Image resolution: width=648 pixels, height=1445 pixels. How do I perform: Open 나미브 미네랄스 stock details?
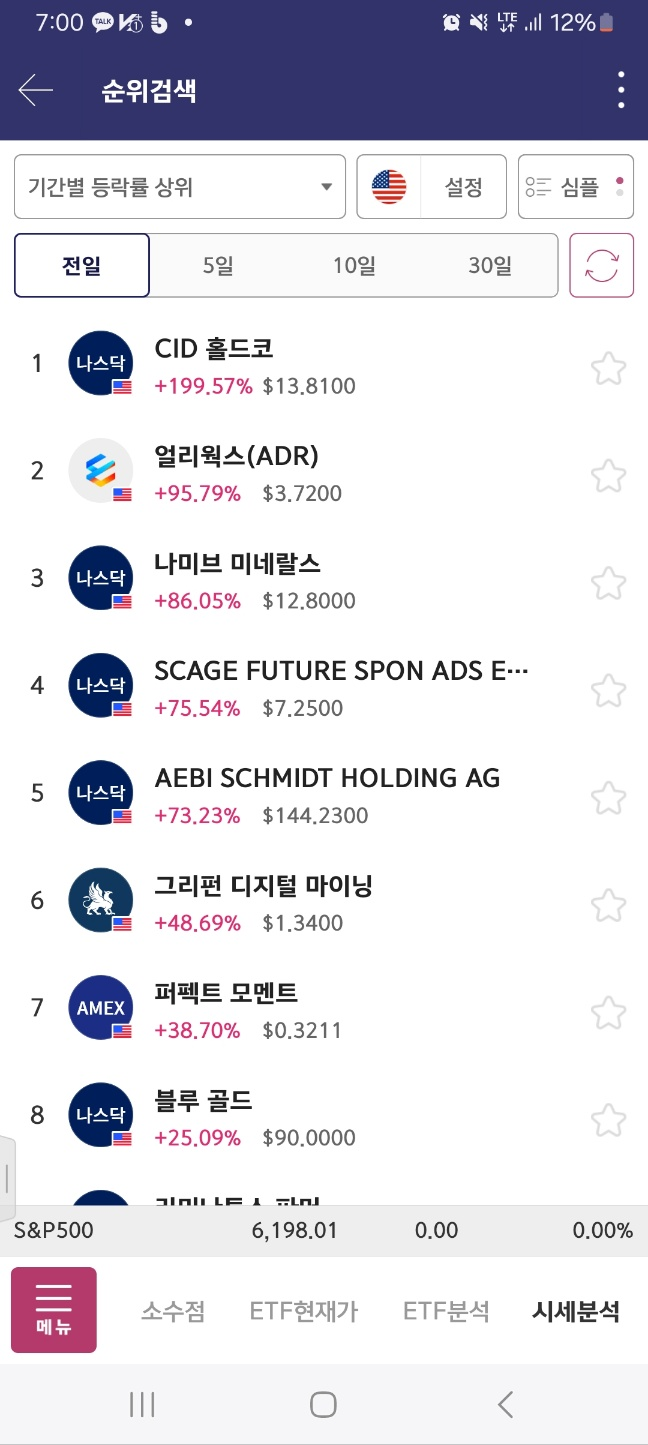click(x=300, y=580)
